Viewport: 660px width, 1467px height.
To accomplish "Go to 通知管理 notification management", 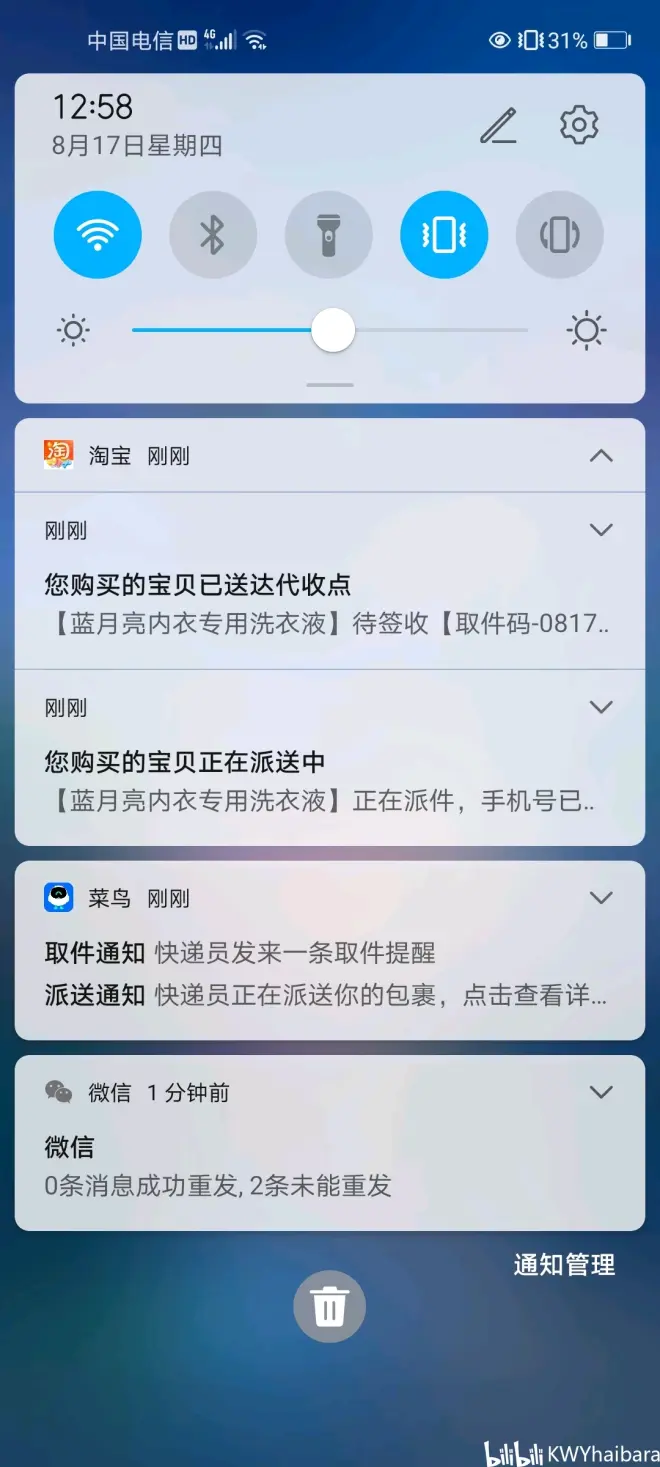I will click(564, 1265).
